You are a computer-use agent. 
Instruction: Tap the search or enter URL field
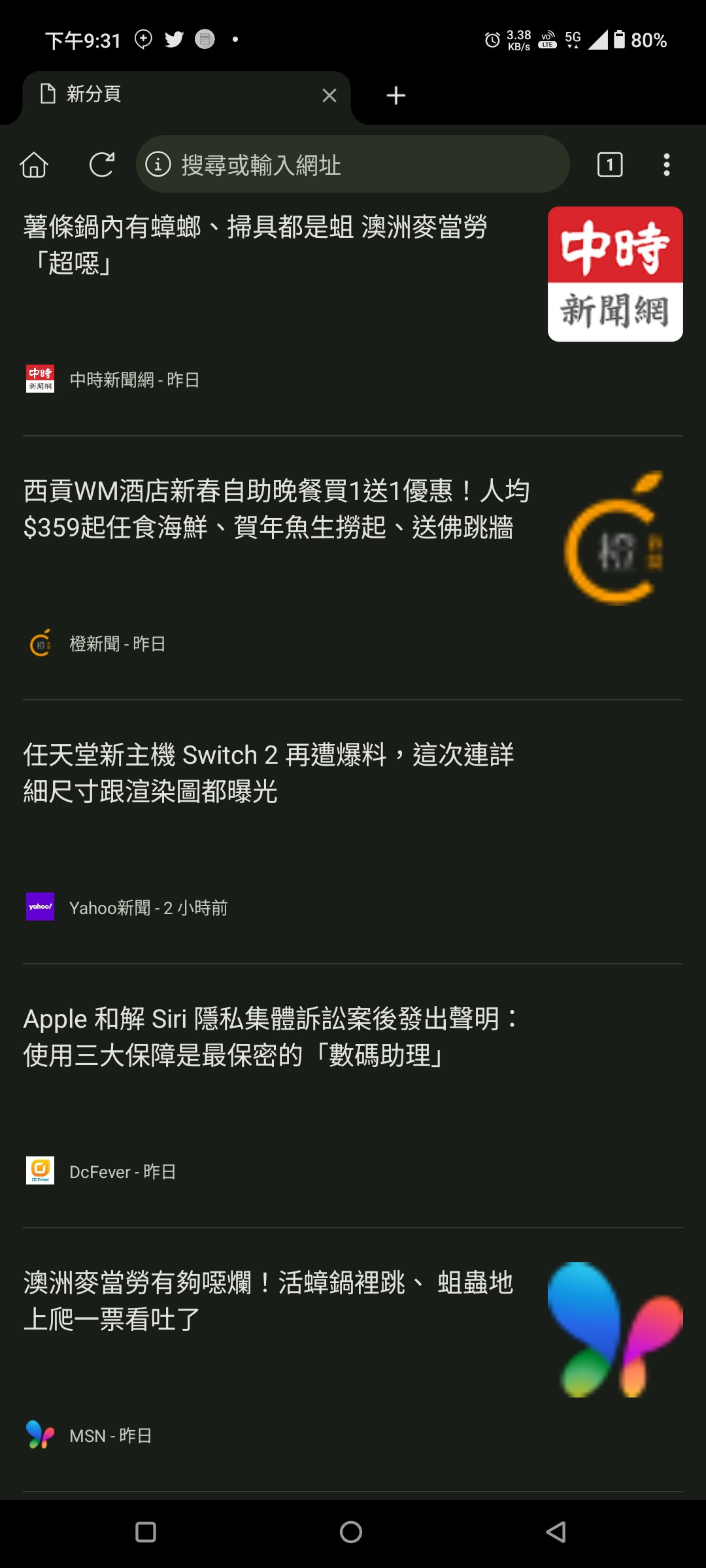353,165
